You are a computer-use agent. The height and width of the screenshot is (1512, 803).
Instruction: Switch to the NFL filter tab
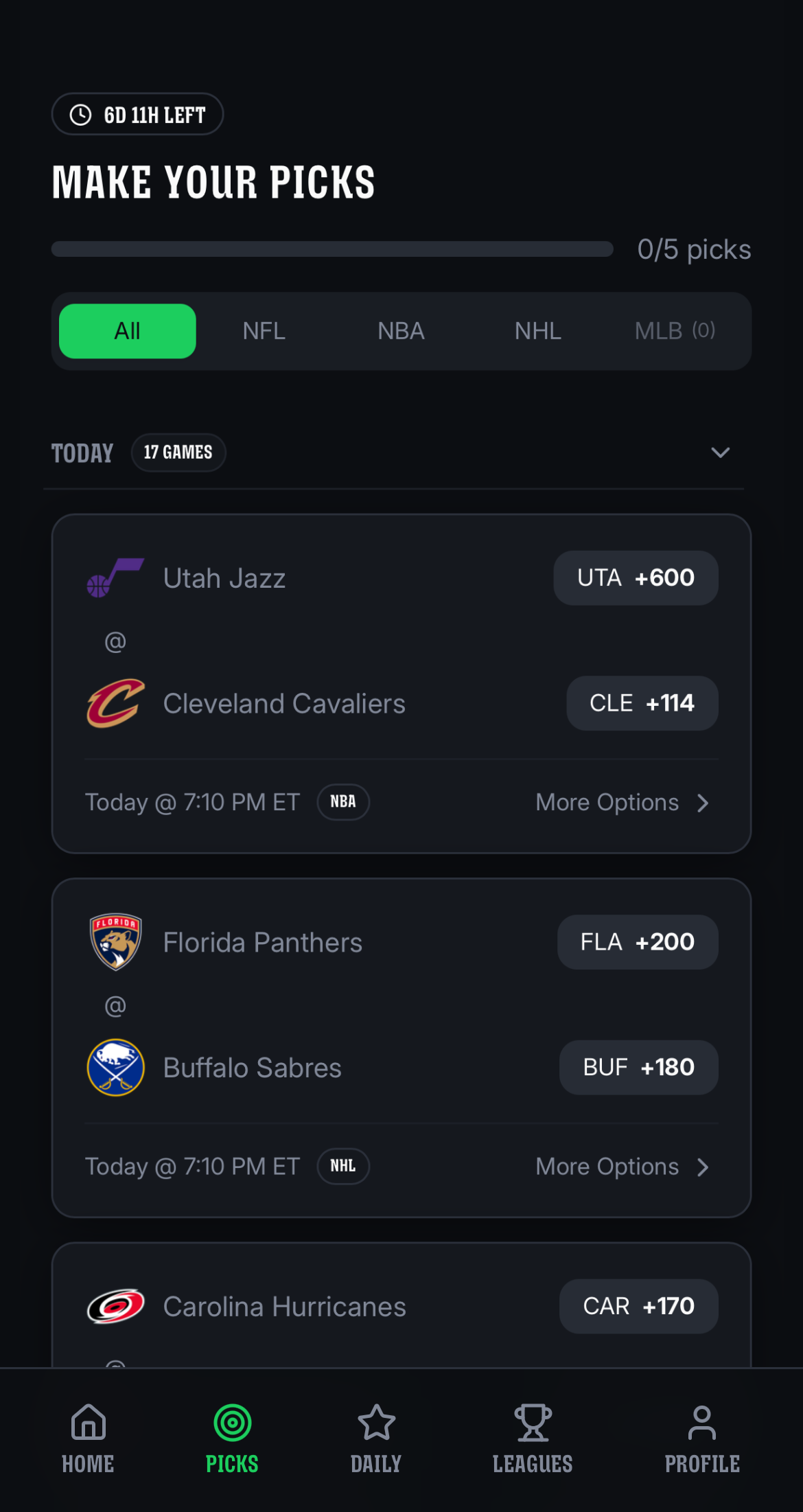click(x=264, y=331)
